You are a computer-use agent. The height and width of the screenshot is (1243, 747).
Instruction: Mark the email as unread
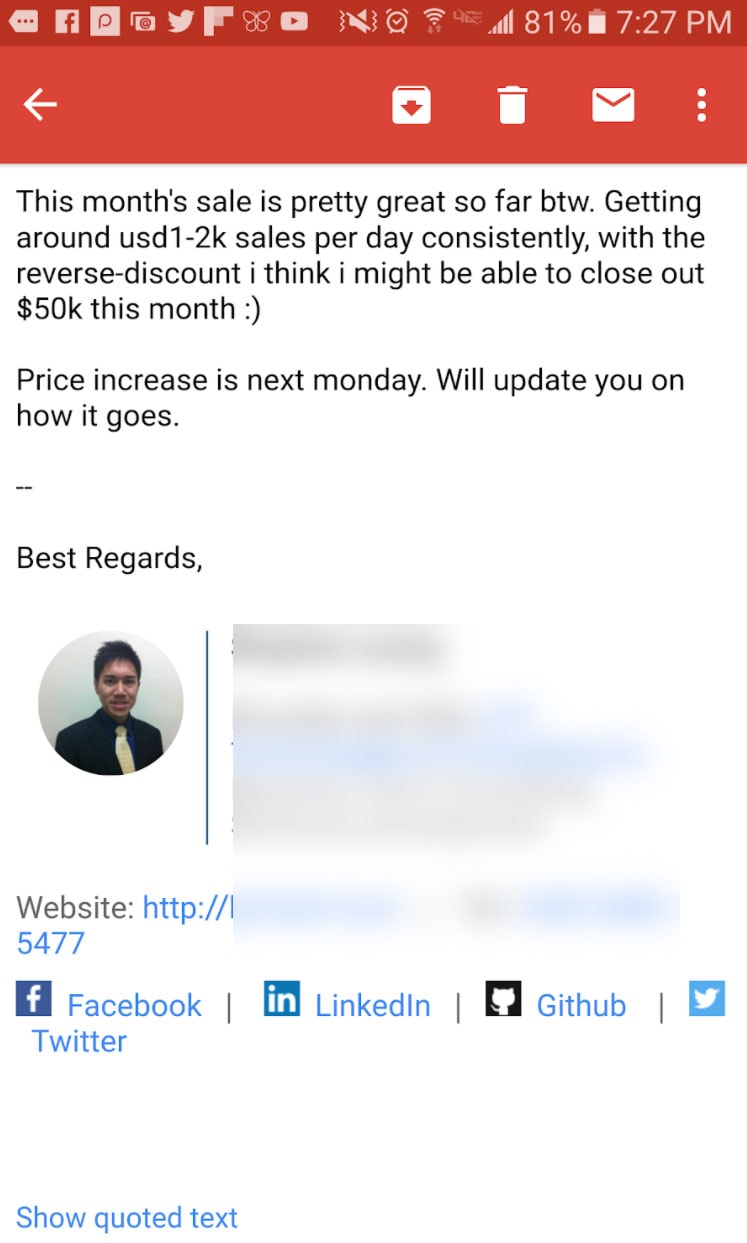pos(613,104)
